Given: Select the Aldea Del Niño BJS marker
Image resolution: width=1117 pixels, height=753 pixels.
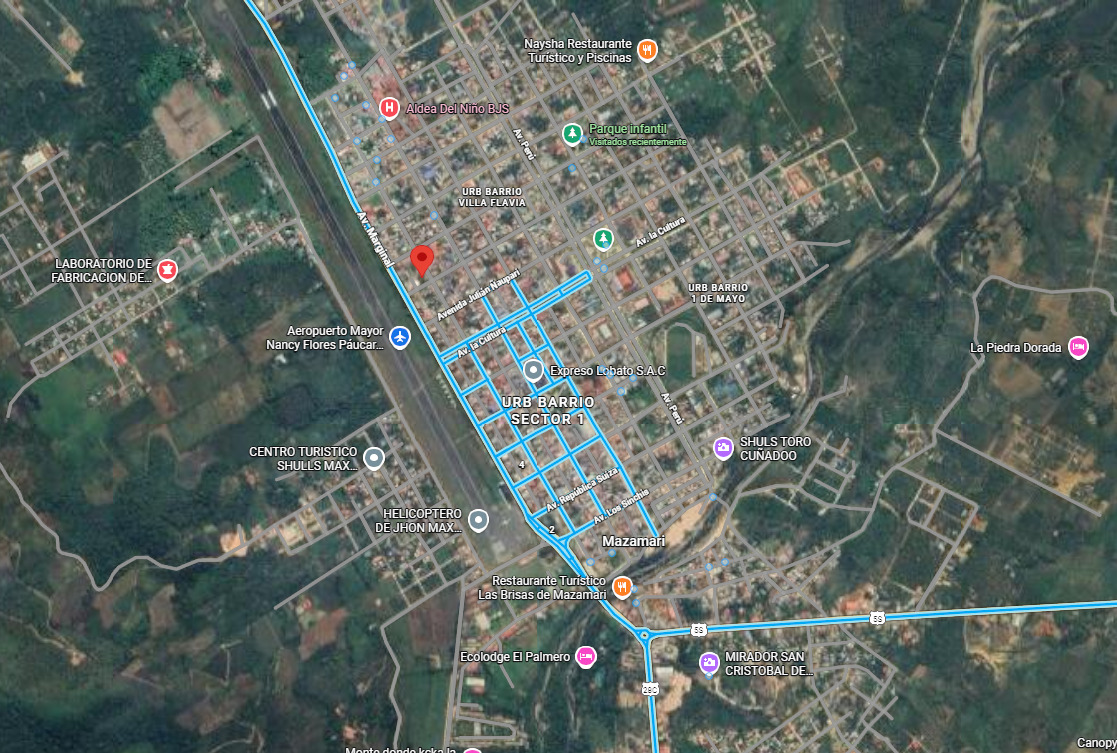Looking at the screenshot, I should [390, 107].
